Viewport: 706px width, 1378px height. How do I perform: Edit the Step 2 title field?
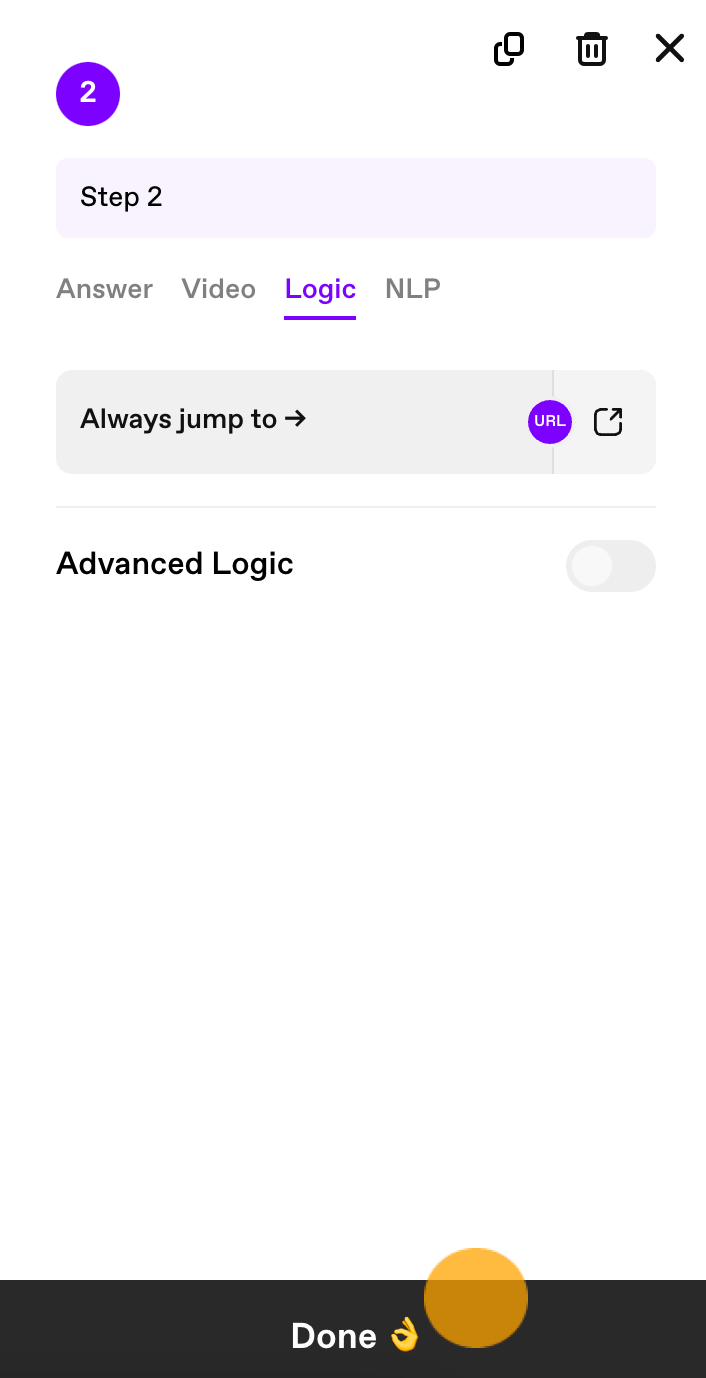(x=356, y=198)
